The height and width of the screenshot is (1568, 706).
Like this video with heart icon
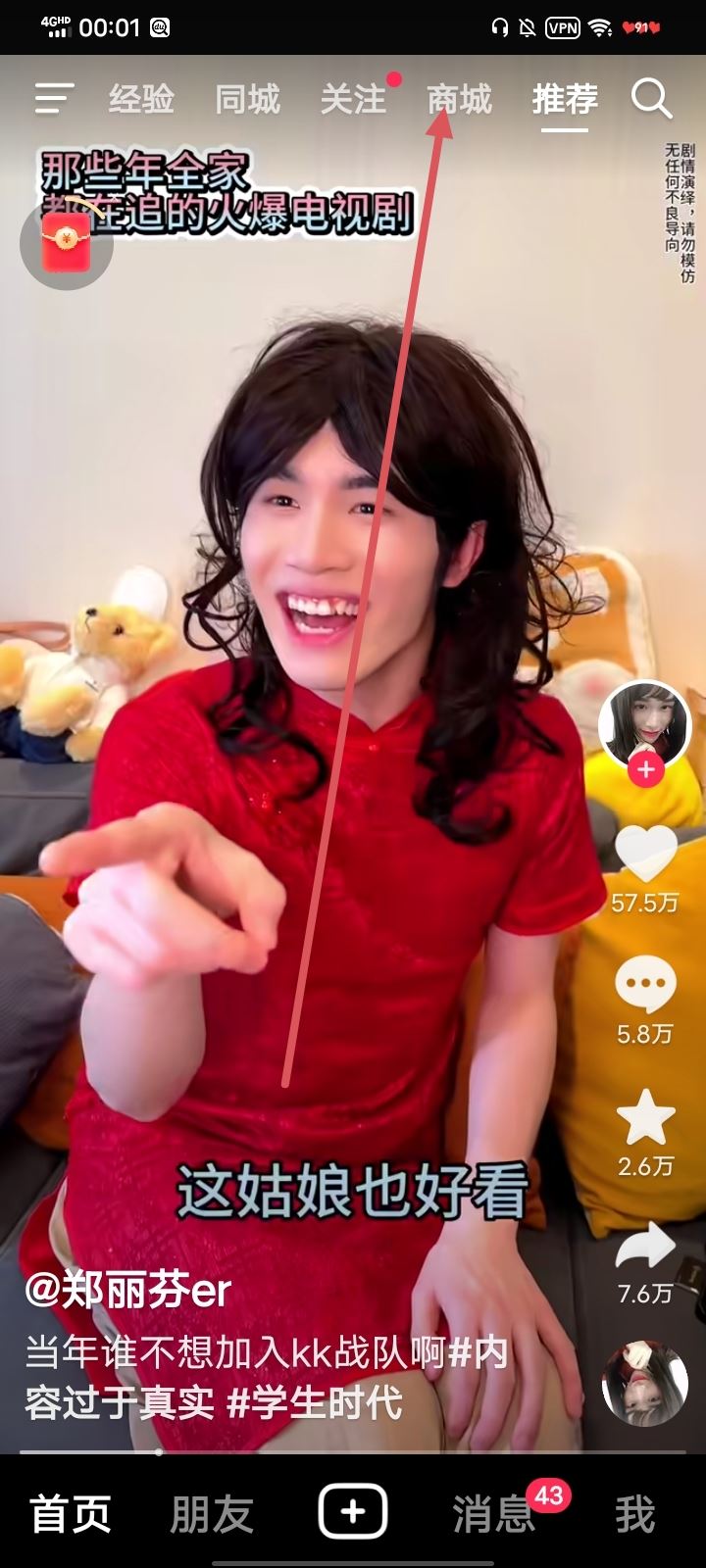(645, 855)
